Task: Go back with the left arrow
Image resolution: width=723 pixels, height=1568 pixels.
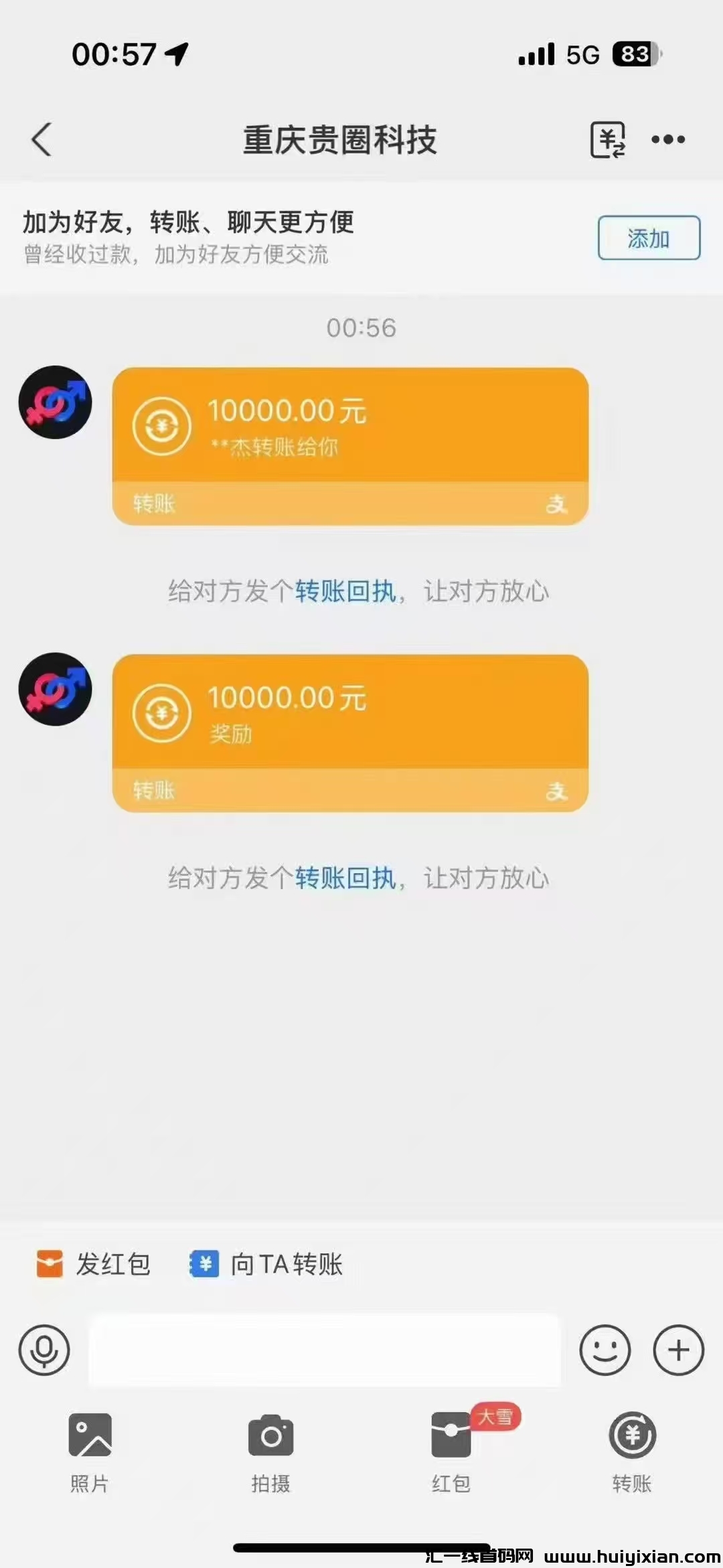Action: click(x=40, y=139)
